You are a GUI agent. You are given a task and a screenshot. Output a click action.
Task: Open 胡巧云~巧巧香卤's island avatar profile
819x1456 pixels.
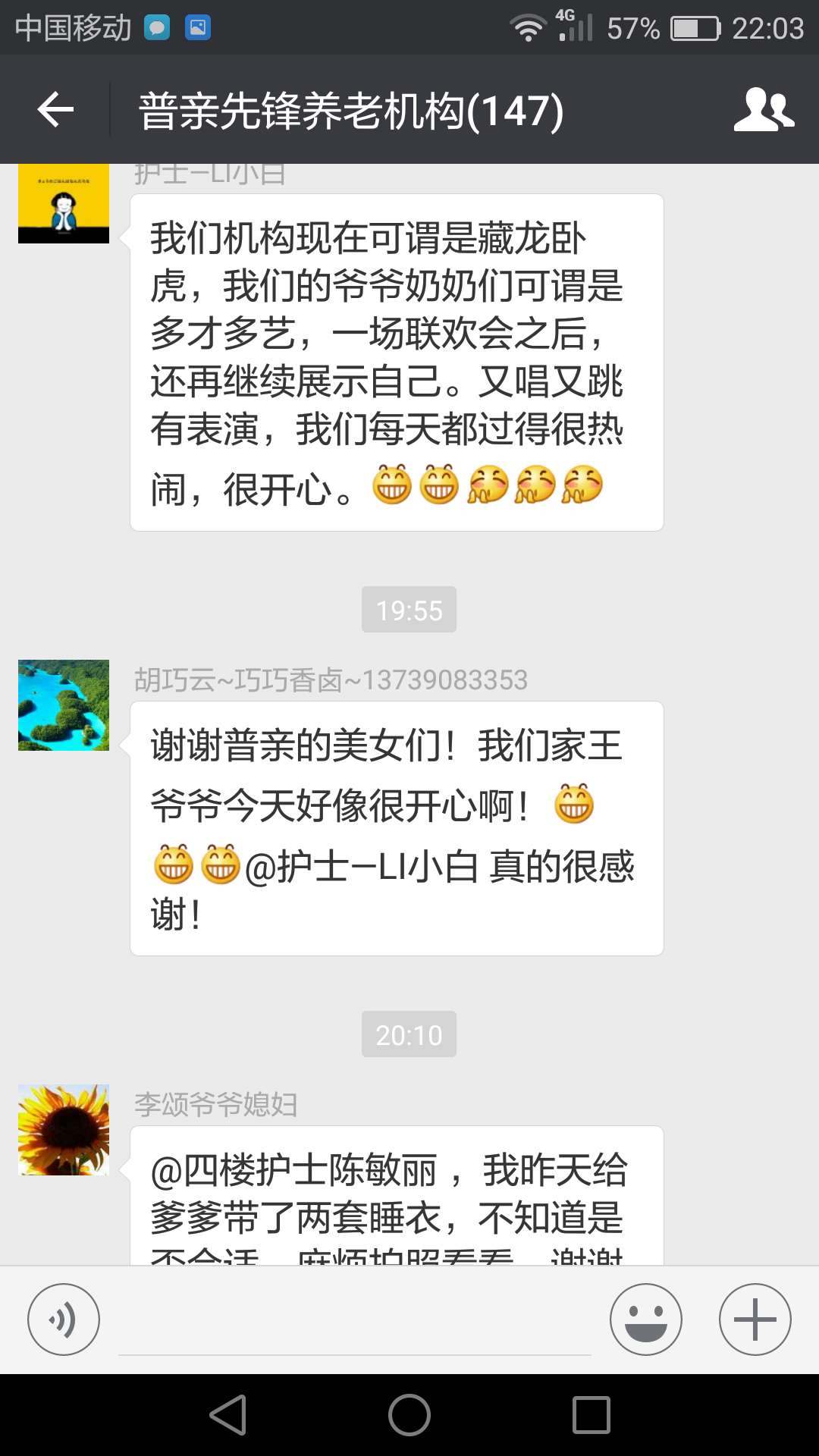(64, 705)
